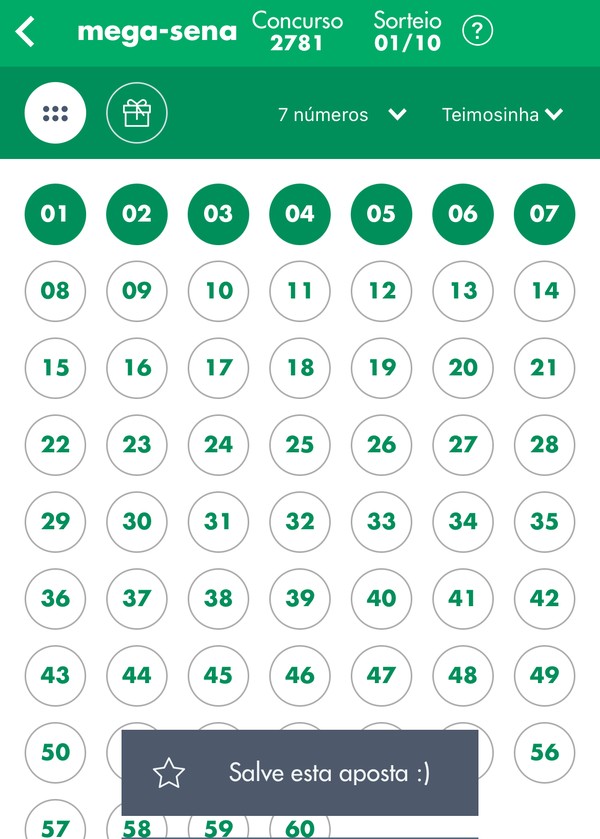Choose number 18

tap(300, 368)
